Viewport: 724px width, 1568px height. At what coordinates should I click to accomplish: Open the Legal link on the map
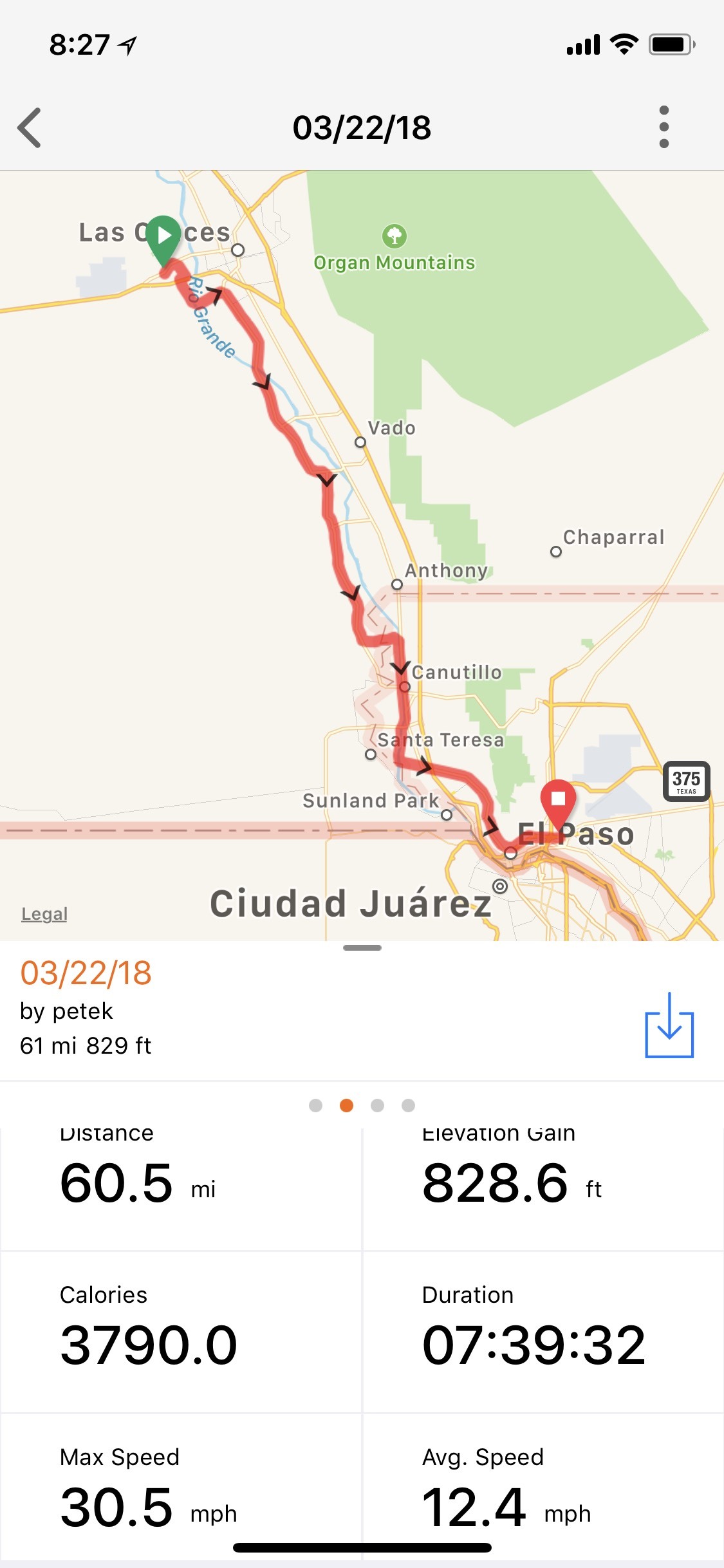point(44,913)
